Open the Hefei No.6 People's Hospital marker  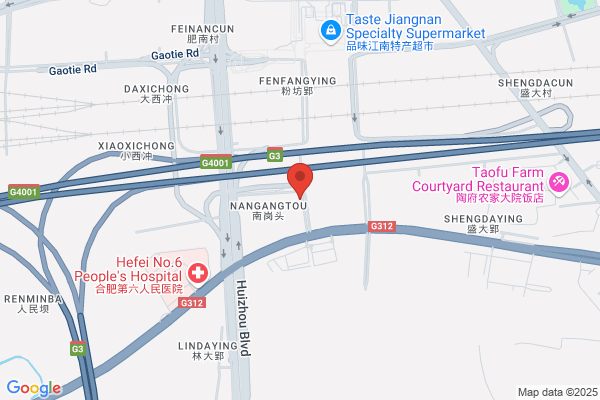point(197,274)
